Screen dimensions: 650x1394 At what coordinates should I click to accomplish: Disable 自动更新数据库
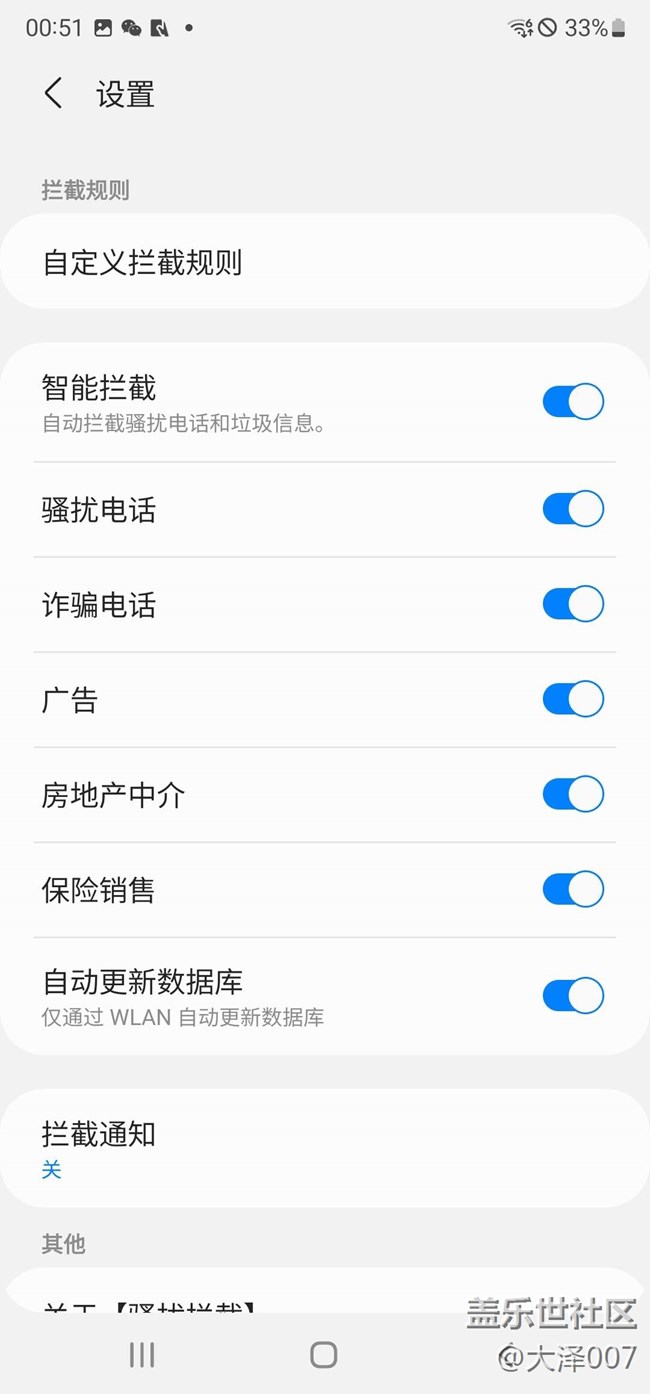[573, 996]
